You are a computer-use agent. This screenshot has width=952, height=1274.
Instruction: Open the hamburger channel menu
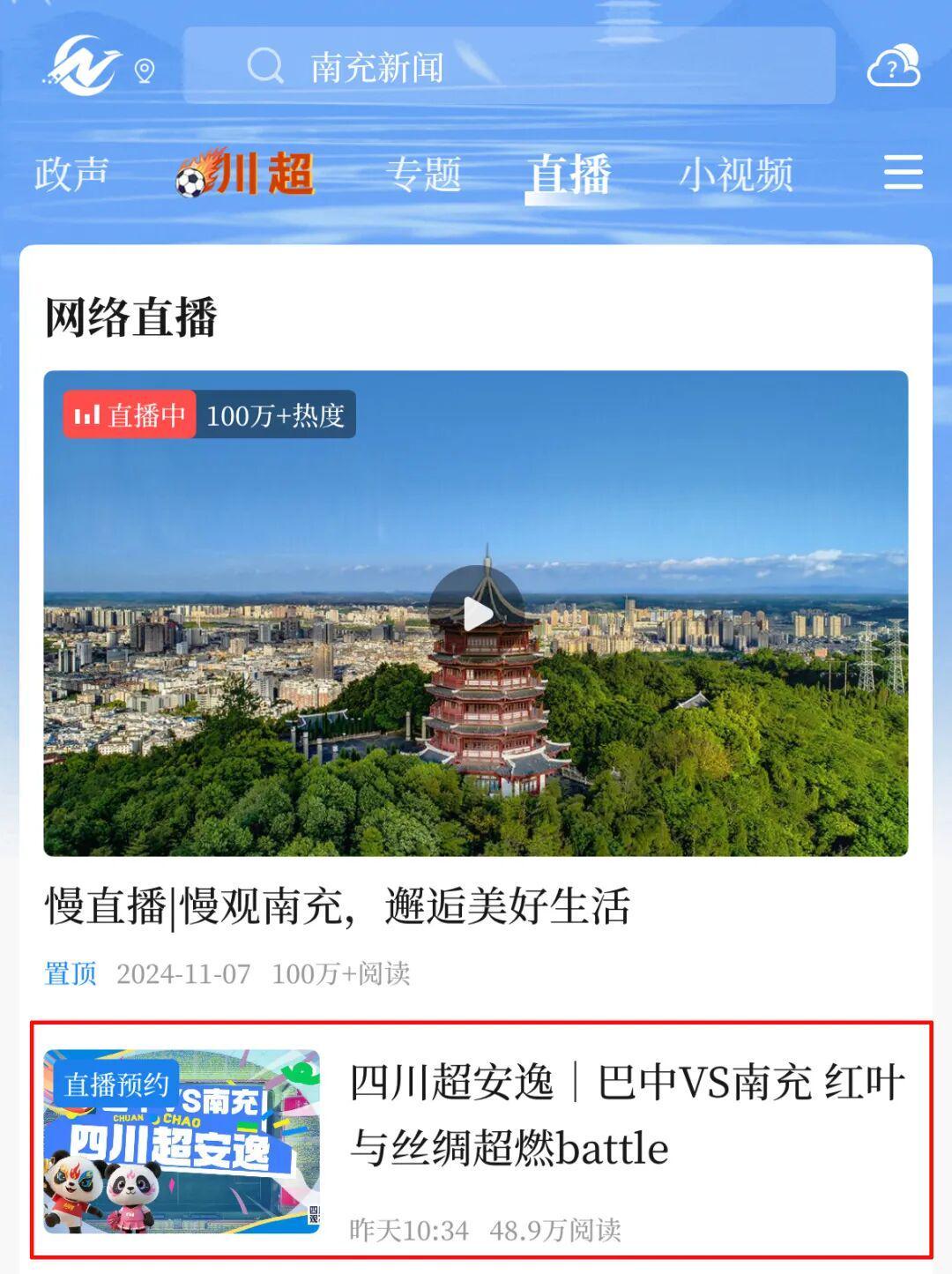903,172
